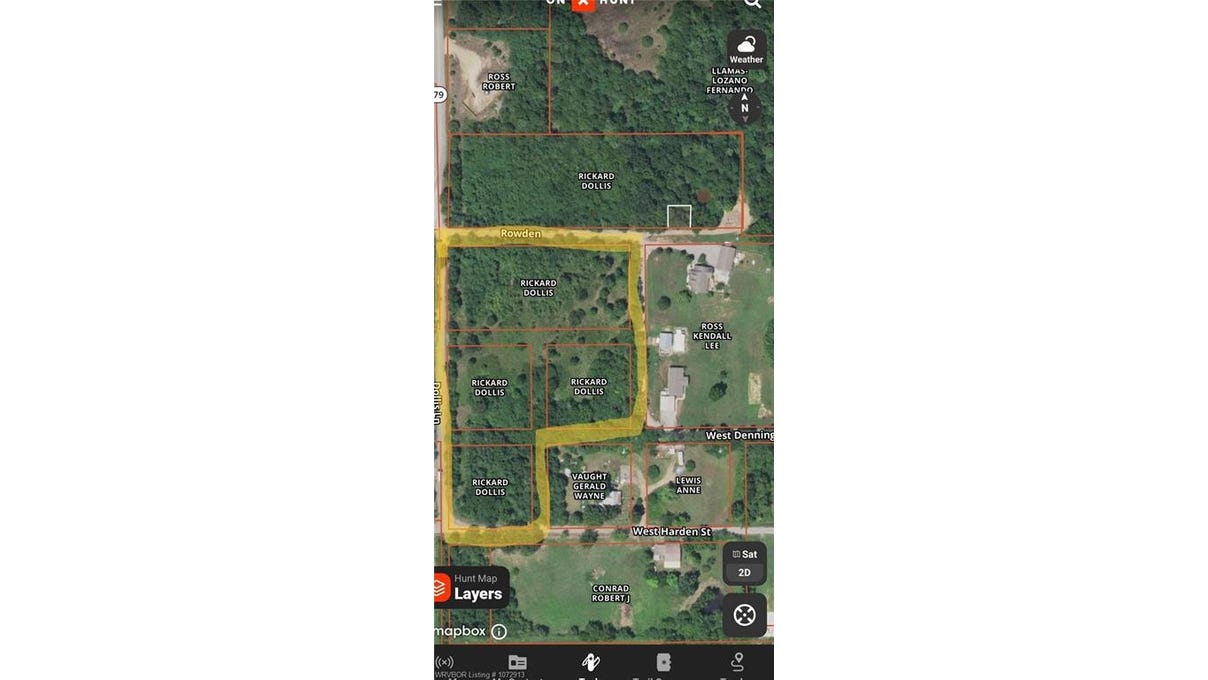Open the Weather overlay

coord(746,48)
